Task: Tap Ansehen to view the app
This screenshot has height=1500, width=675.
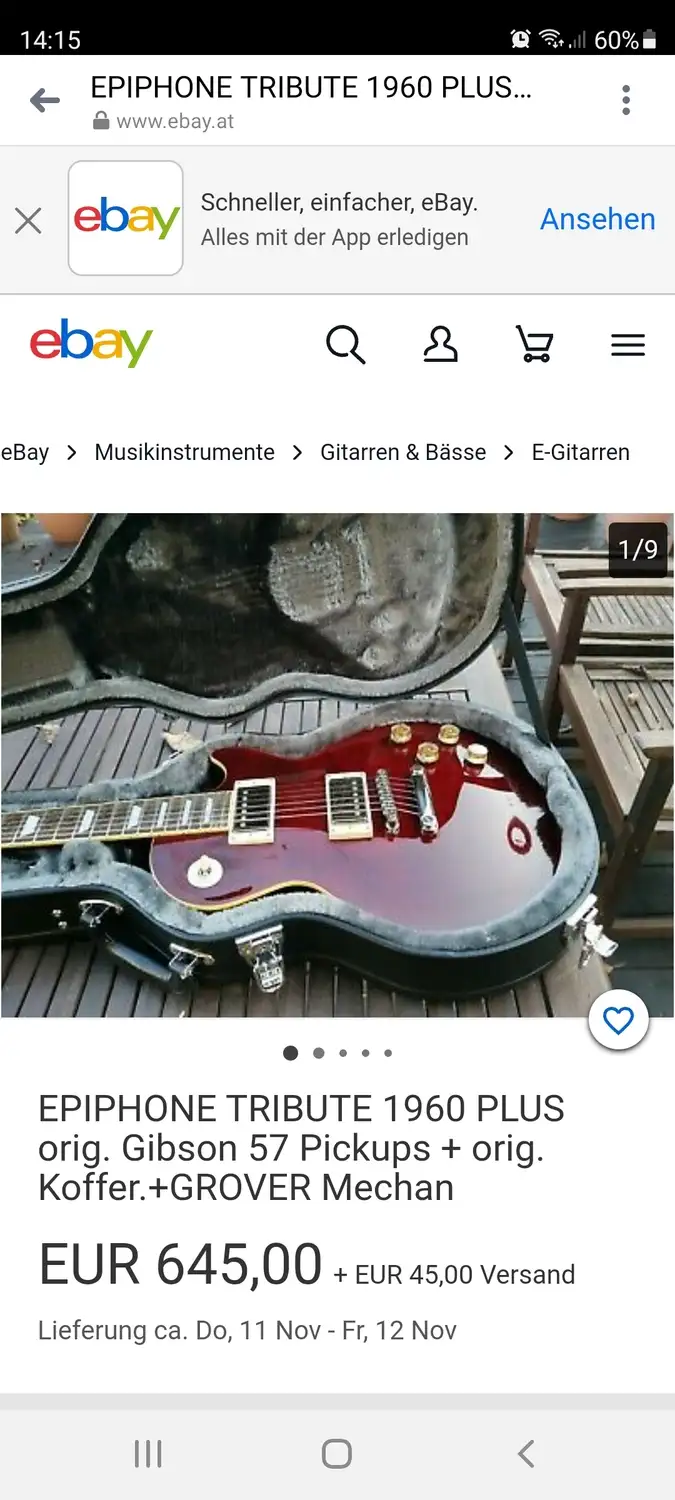Action: (x=597, y=219)
